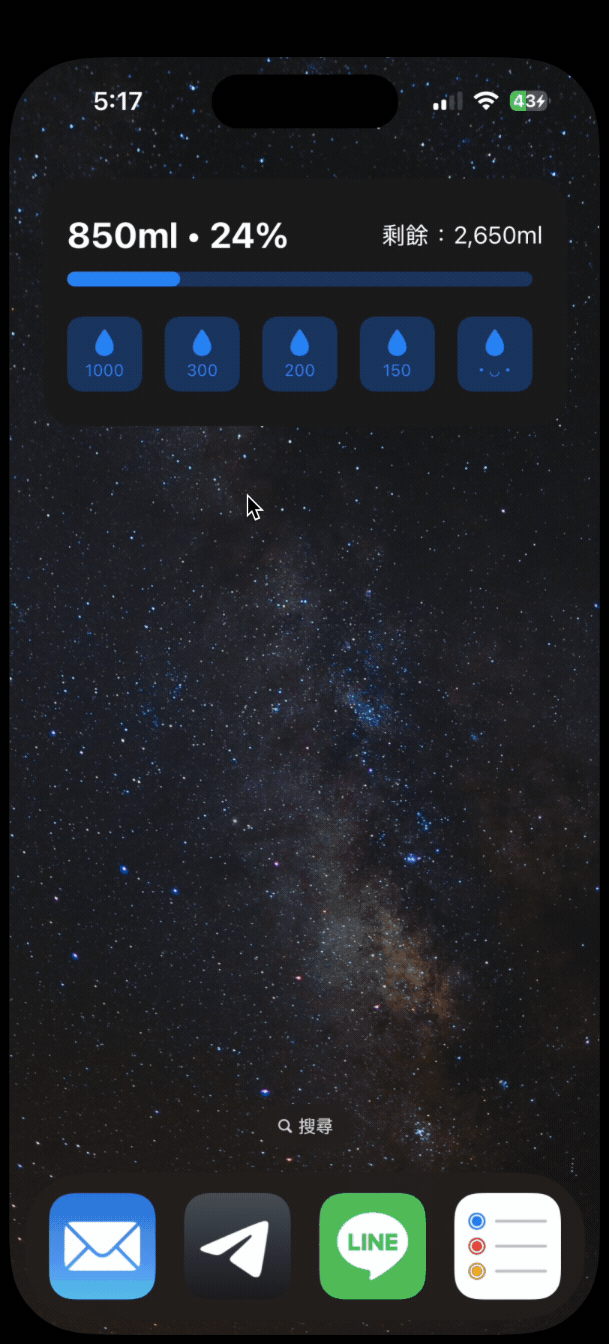This screenshot has width=609, height=1344.
Task: Open the Reminders app
Action: [507, 1246]
